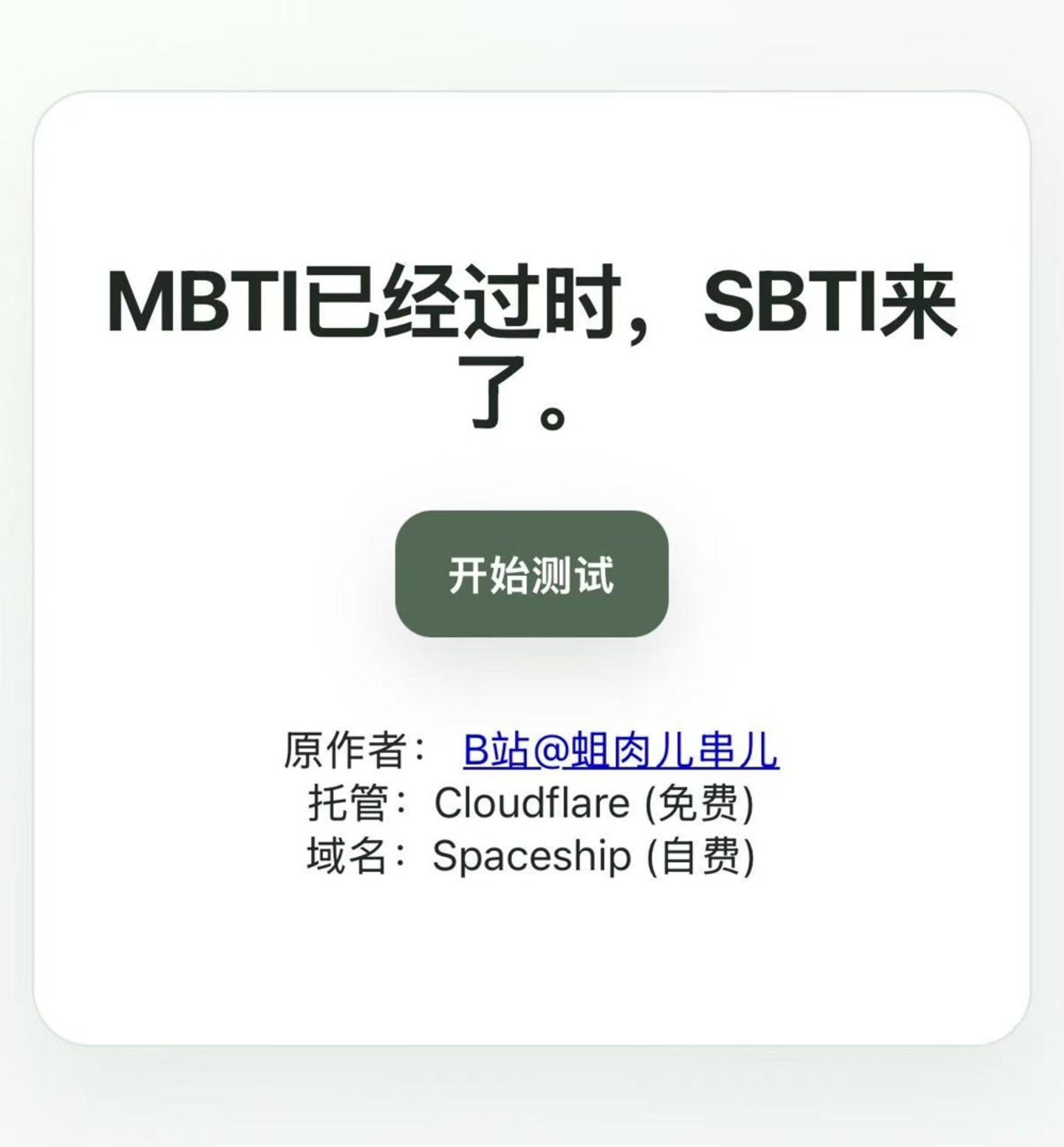Open the B站@蛆肉儿串儿 author link
This screenshot has width=1064, height=1147.
(621, 750)
